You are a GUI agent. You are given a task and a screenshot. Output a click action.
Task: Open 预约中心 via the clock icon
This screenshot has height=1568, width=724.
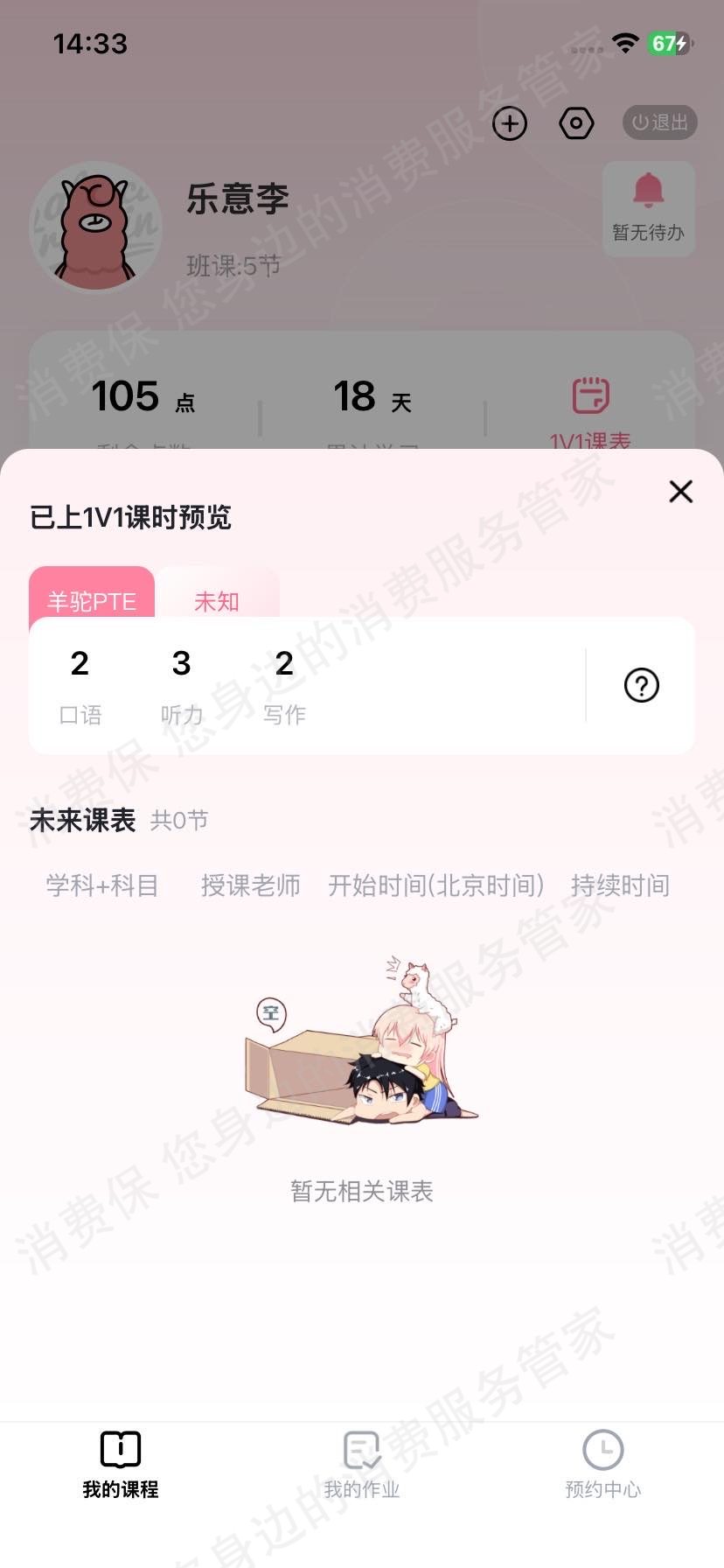click(603, 1450)
